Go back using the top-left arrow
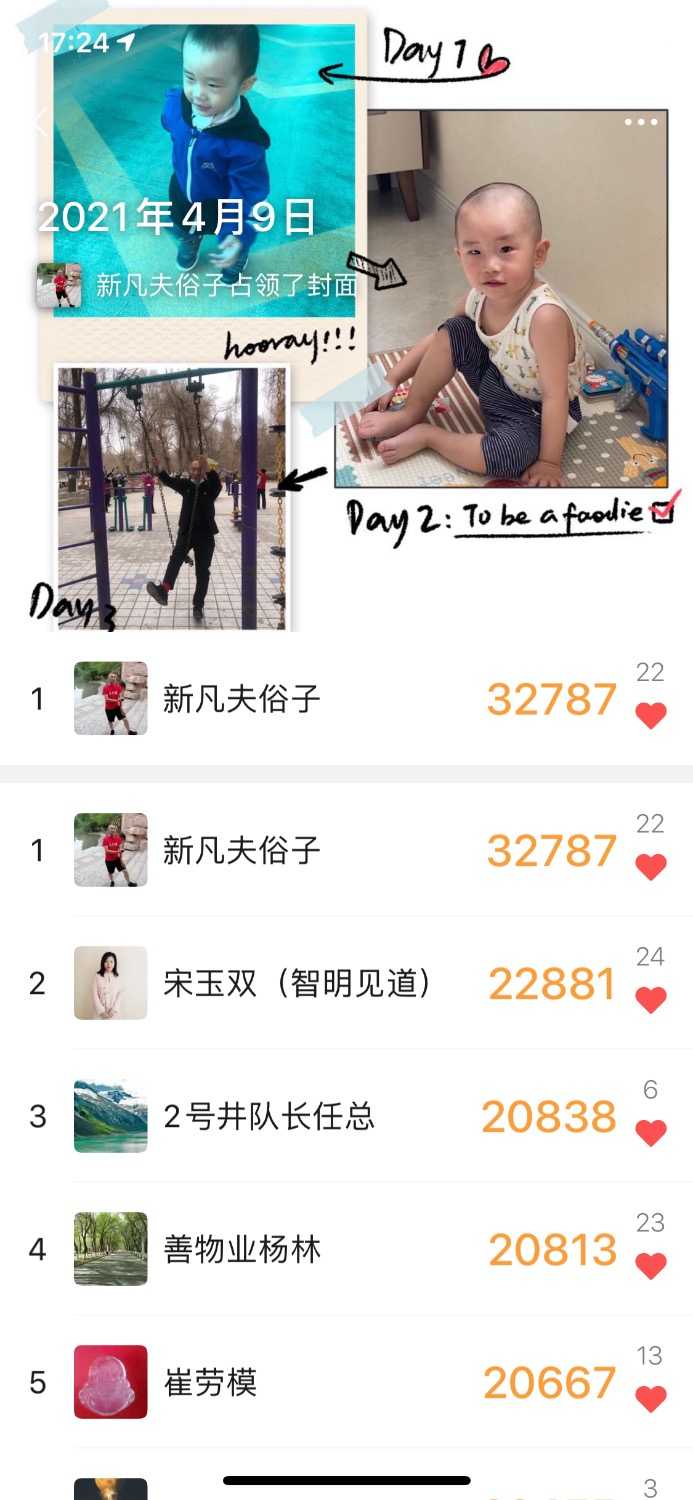The height and width of the screenshot is (1500, 693). pos(40,123)
